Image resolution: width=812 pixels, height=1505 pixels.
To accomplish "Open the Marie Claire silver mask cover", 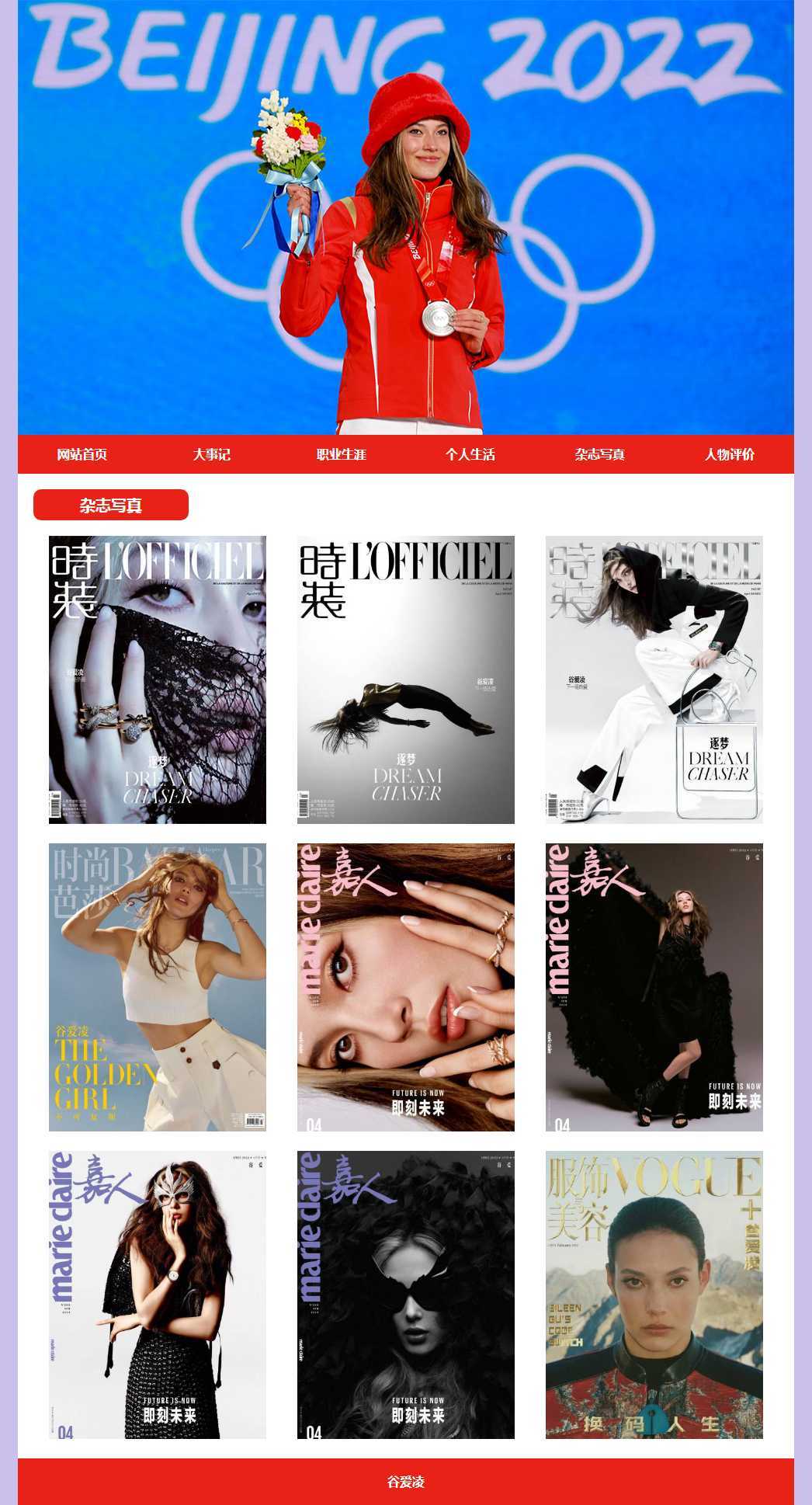I will point(158,1295).
